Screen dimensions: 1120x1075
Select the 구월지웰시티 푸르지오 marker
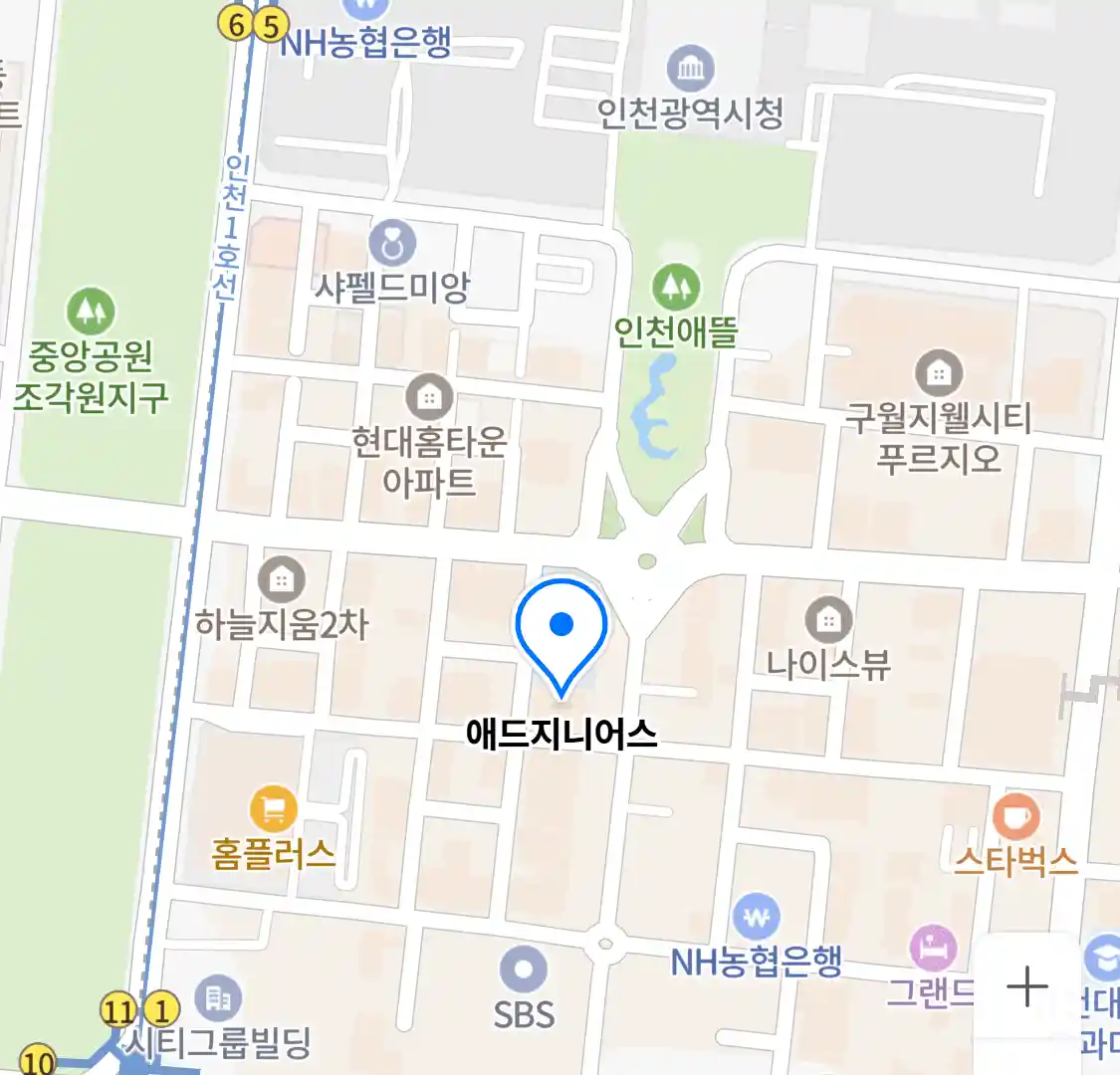coord(938,373)
